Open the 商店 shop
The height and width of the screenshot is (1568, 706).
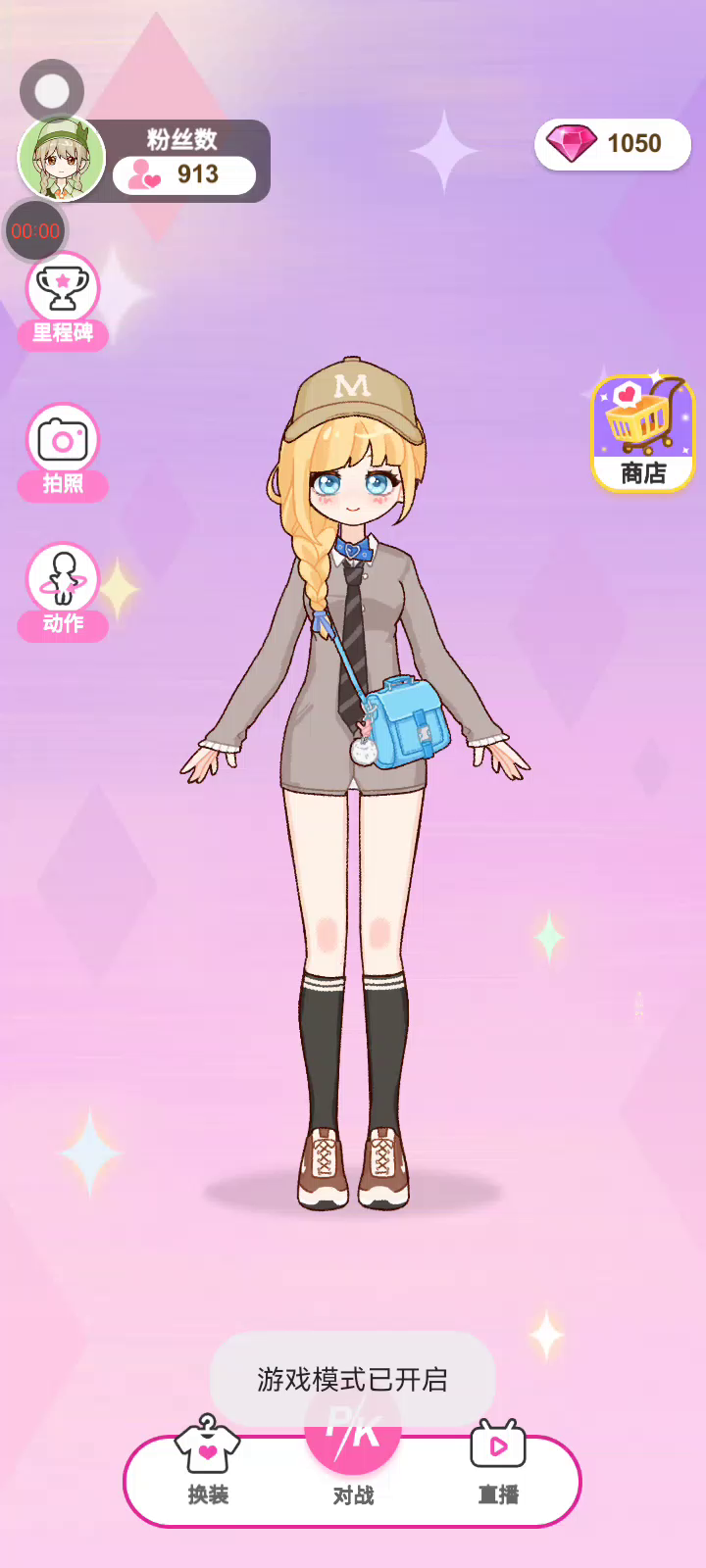643,433
